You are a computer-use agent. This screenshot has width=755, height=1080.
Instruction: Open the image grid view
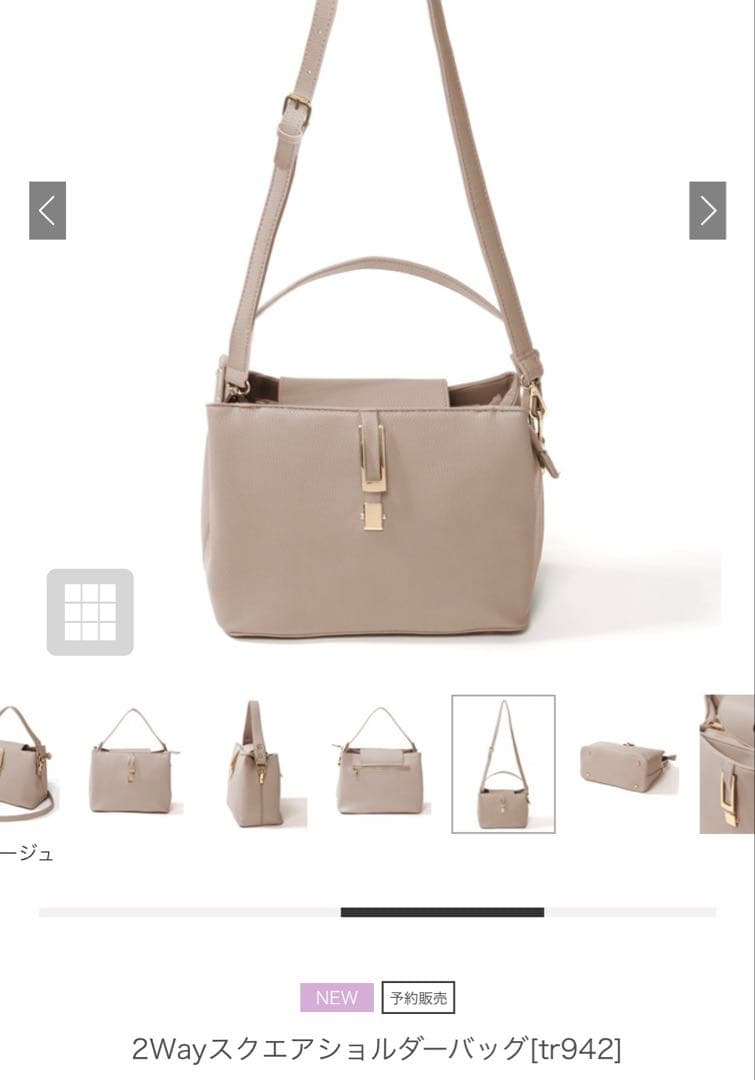click(90, 612)
